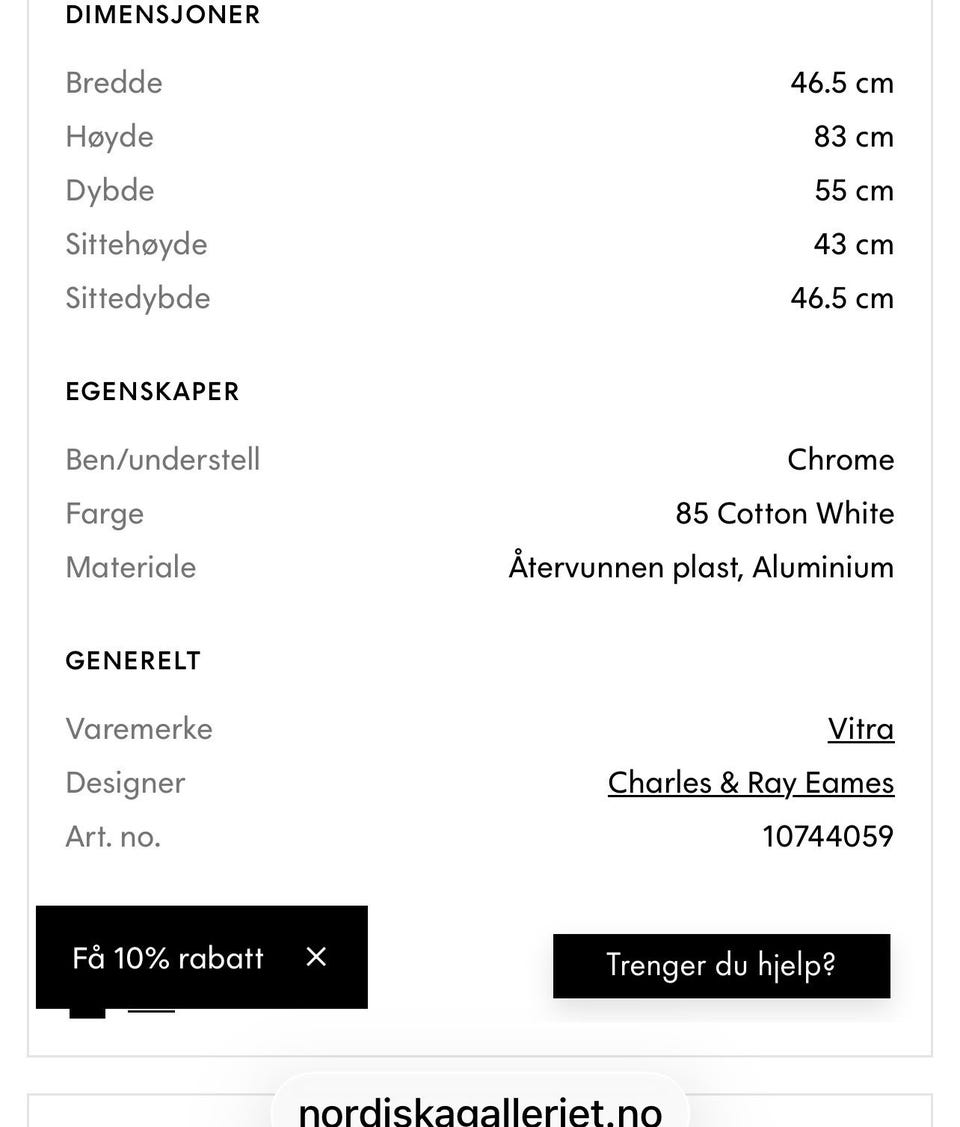Select the Høyde value 83 cm
Screen dimensions: 960x1127
(x=852, y=136)
